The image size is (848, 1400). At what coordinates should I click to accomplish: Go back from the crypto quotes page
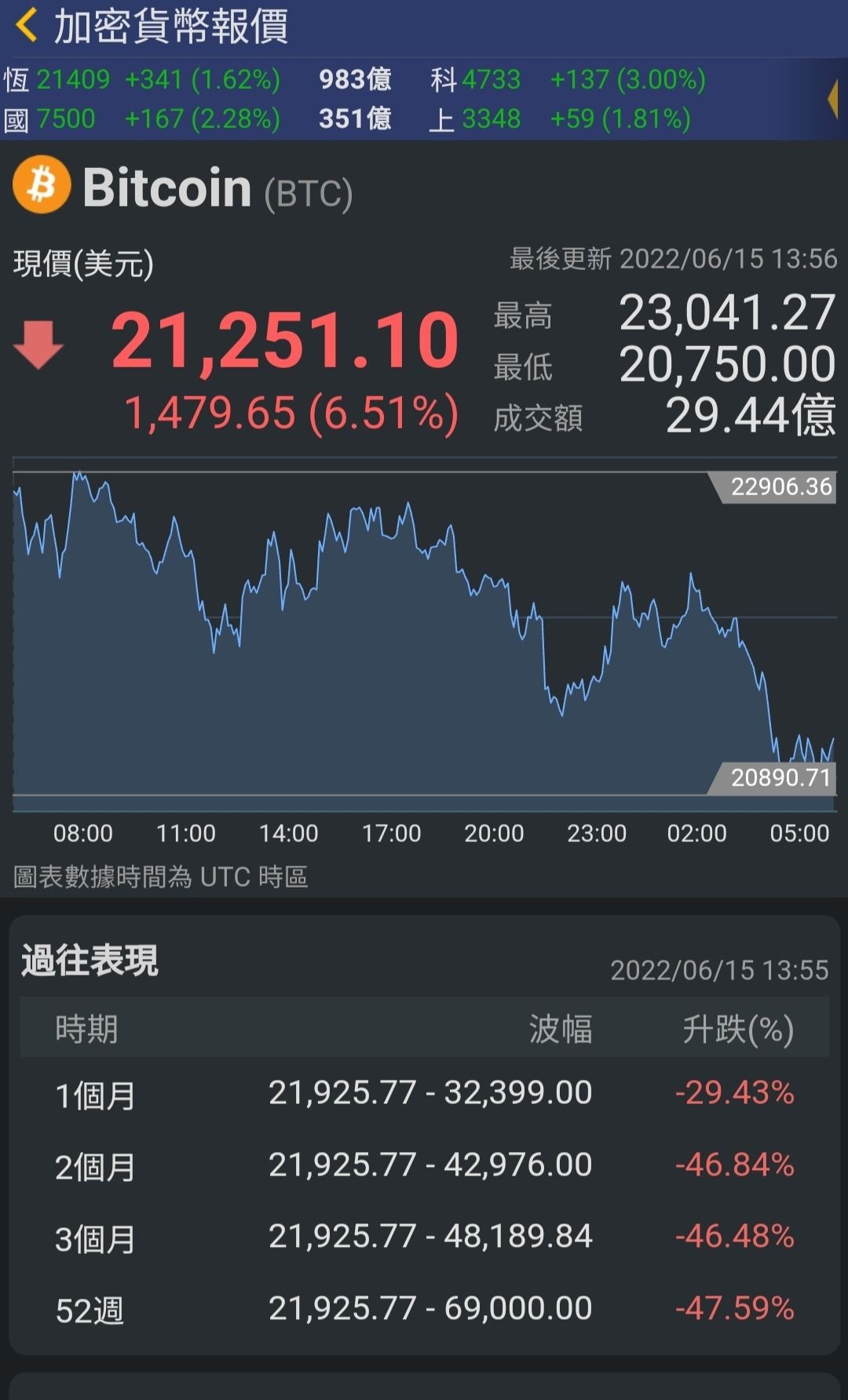27,26
